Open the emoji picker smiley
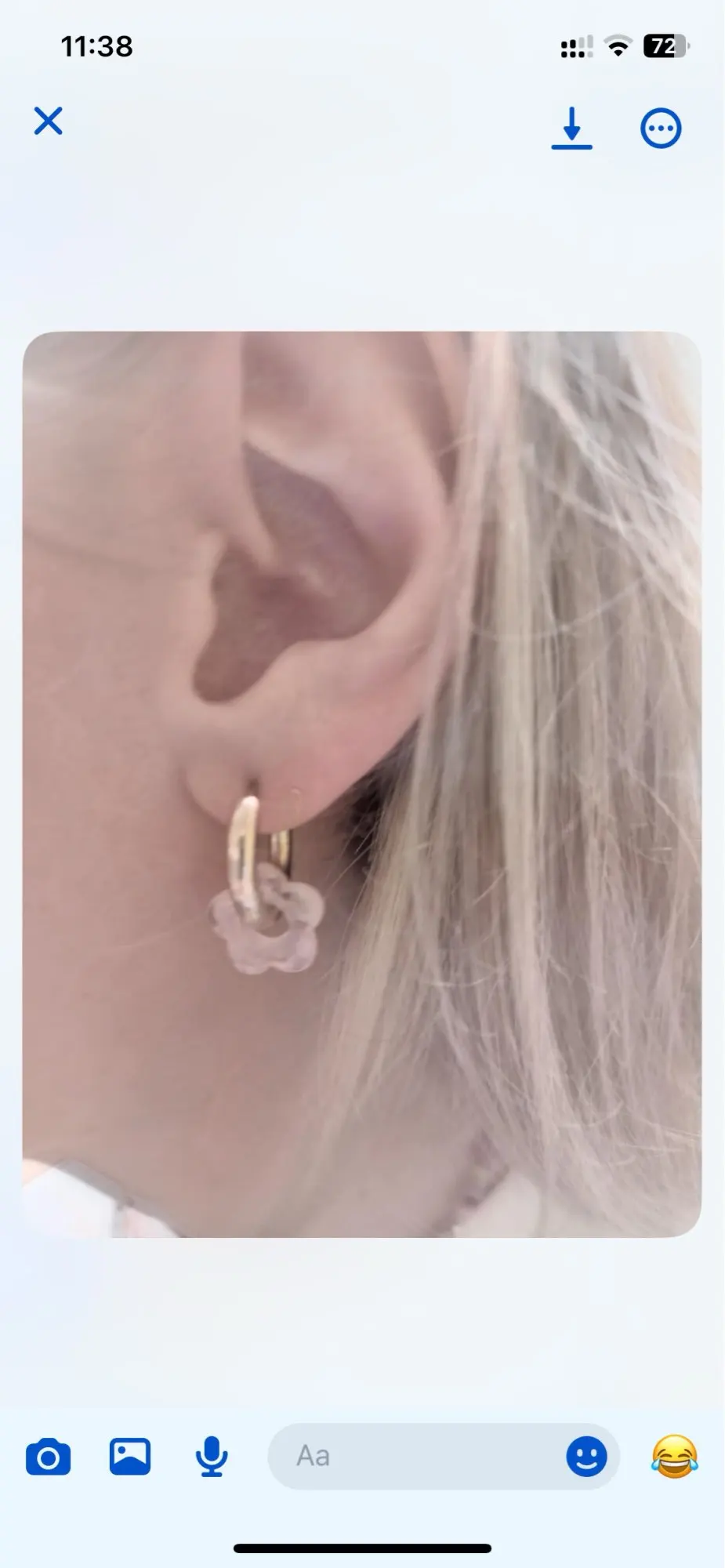The width and height of the screenshot is (725, 1568). pos(587,1457)
